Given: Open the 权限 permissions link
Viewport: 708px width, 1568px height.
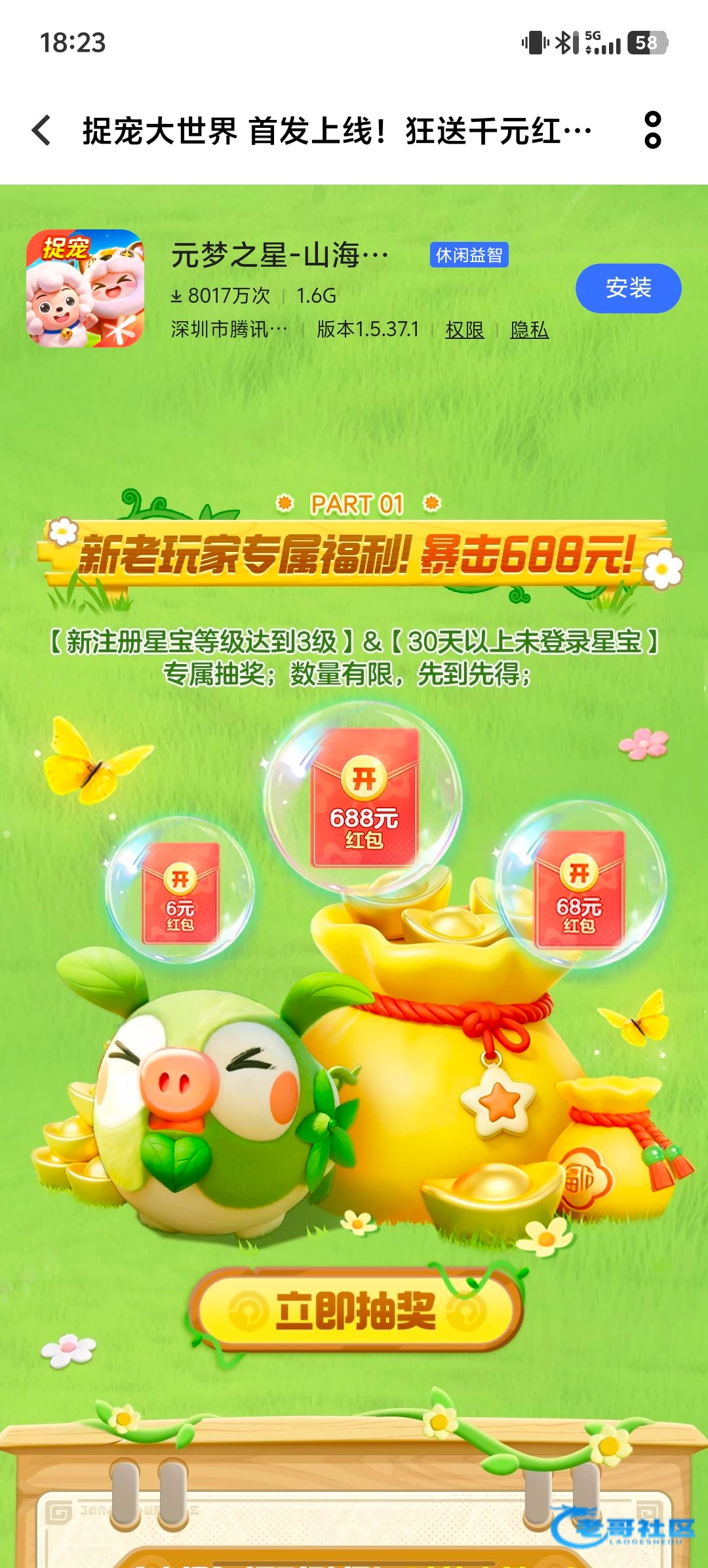Looking at the screenshot, I should (x=464, y=330).
